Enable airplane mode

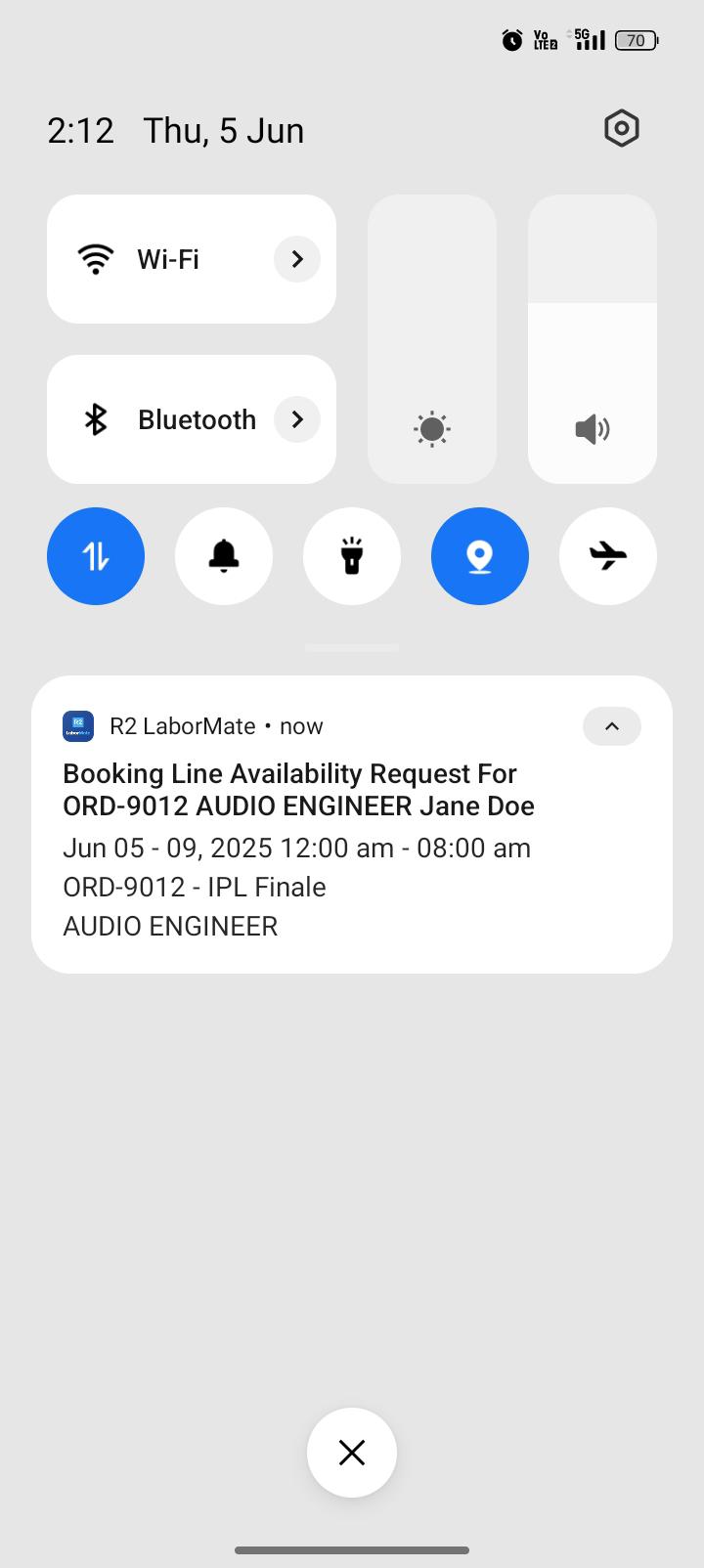click(x=608, y=556)
